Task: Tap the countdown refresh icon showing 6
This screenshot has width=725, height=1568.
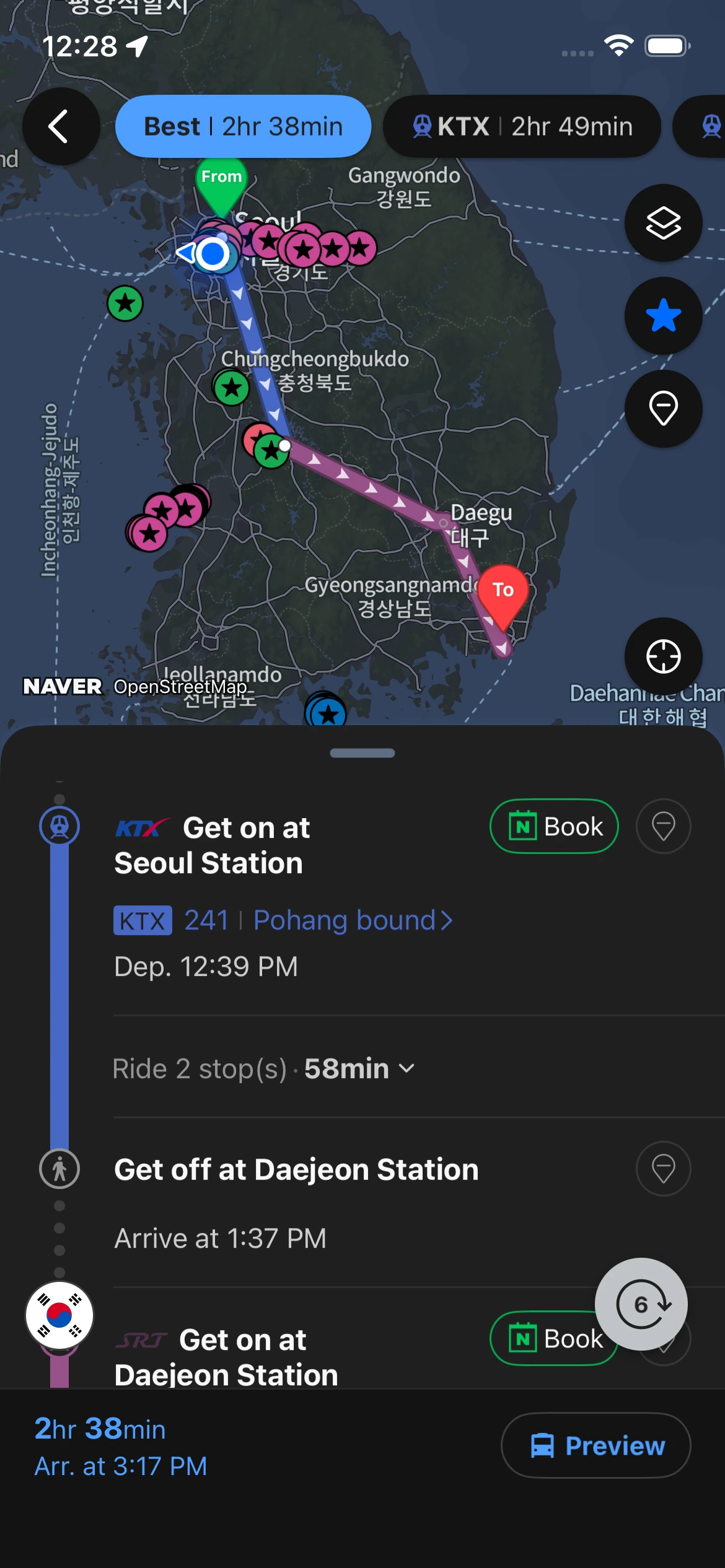Action: [x=641, y=1304]
